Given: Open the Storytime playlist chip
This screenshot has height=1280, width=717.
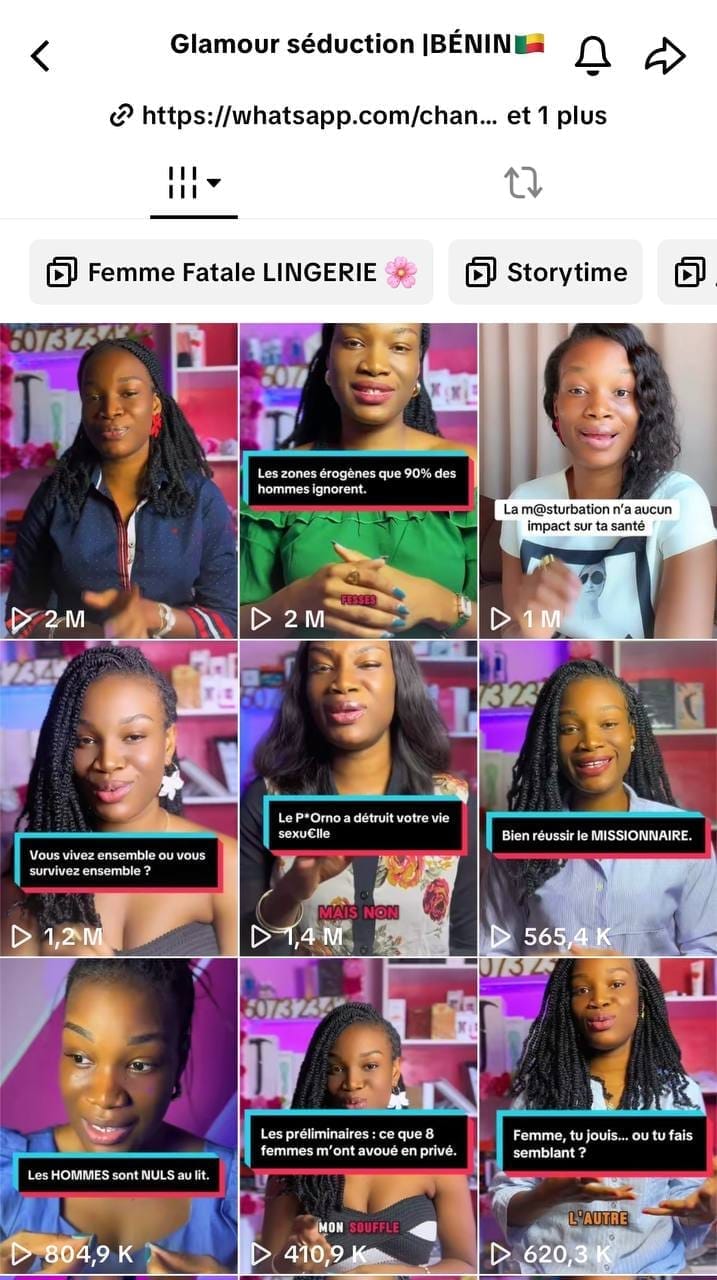Looking at the screenshot, I should 545,272.
